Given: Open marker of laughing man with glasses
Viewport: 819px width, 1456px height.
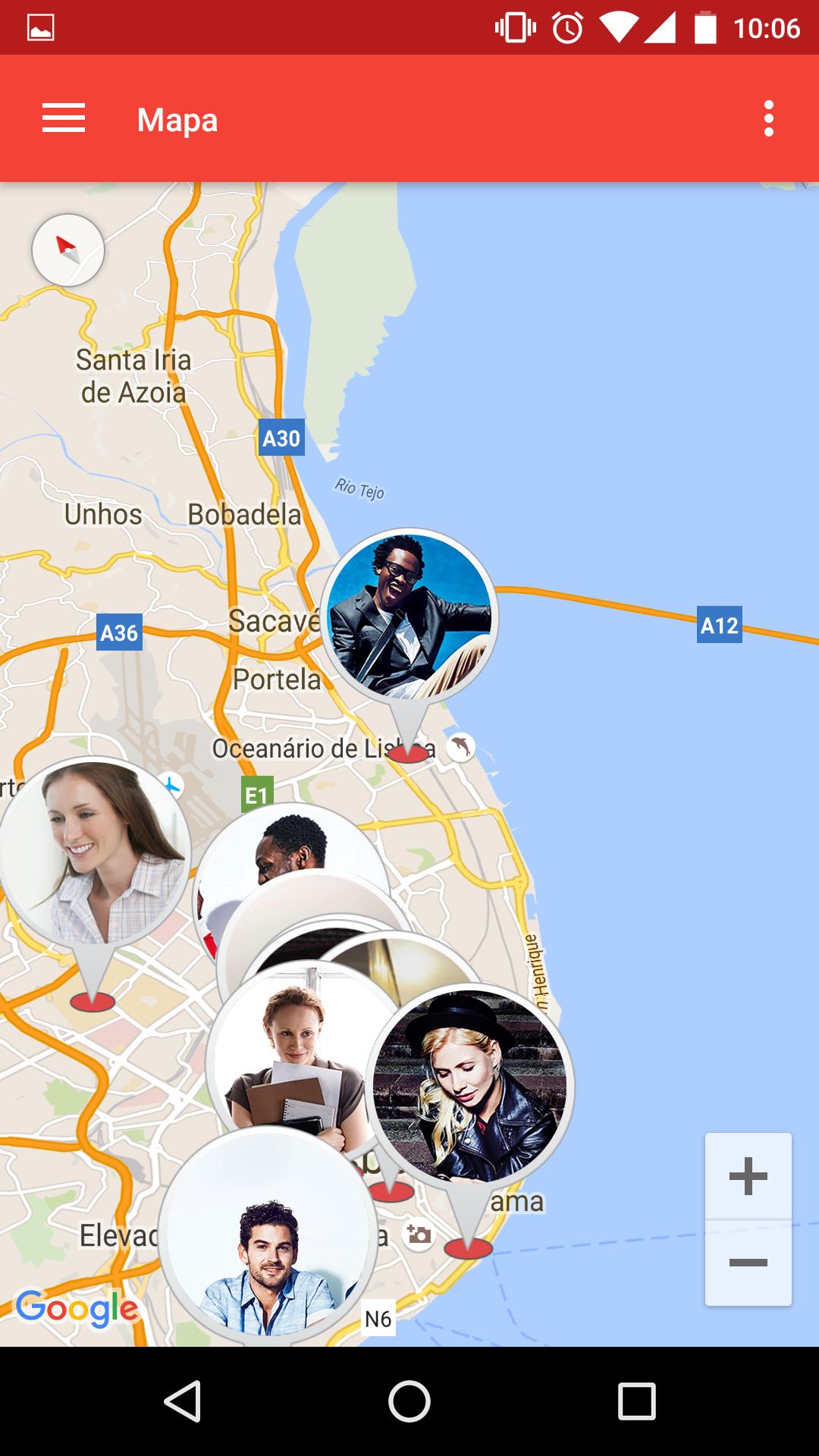Looking at the screenshot, I should [409, 616].
